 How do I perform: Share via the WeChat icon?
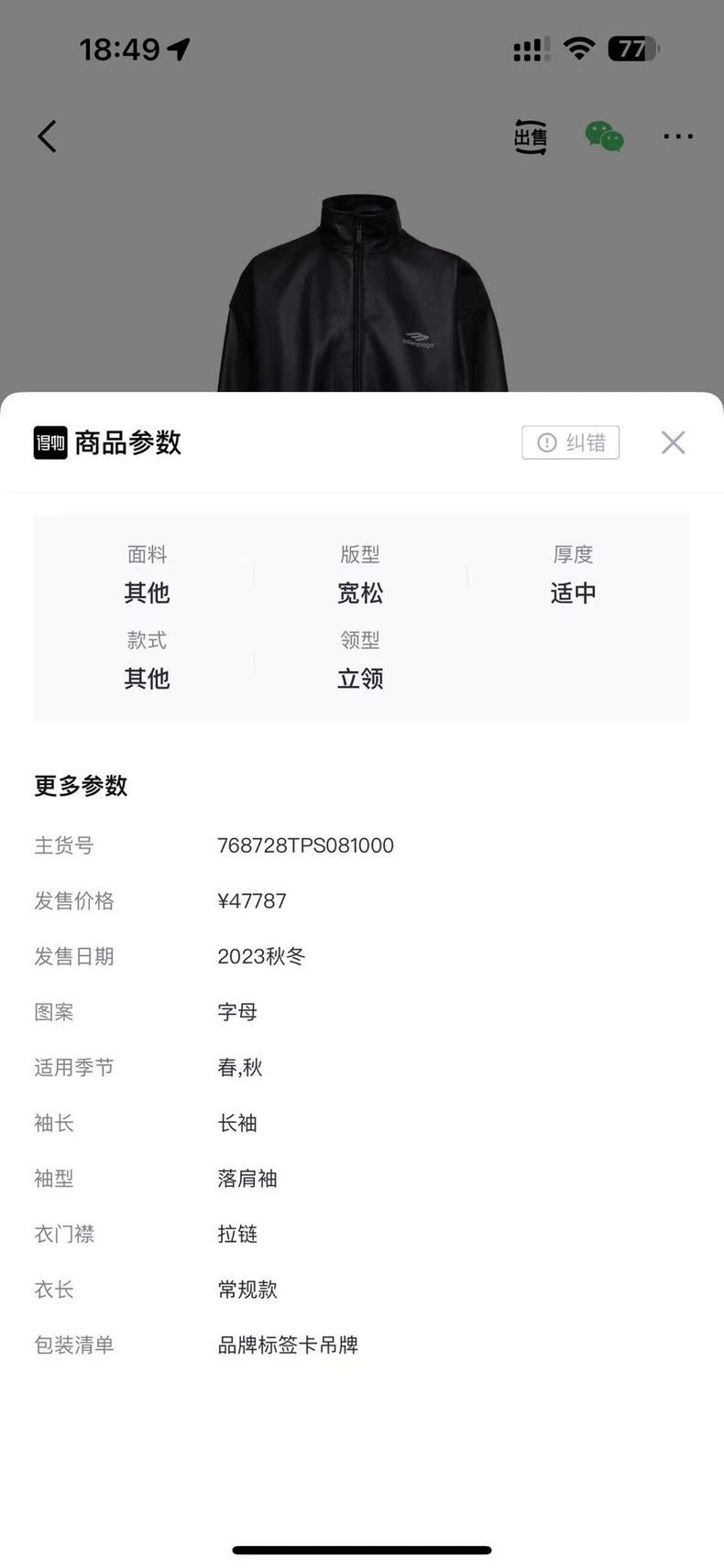point(604,136)
